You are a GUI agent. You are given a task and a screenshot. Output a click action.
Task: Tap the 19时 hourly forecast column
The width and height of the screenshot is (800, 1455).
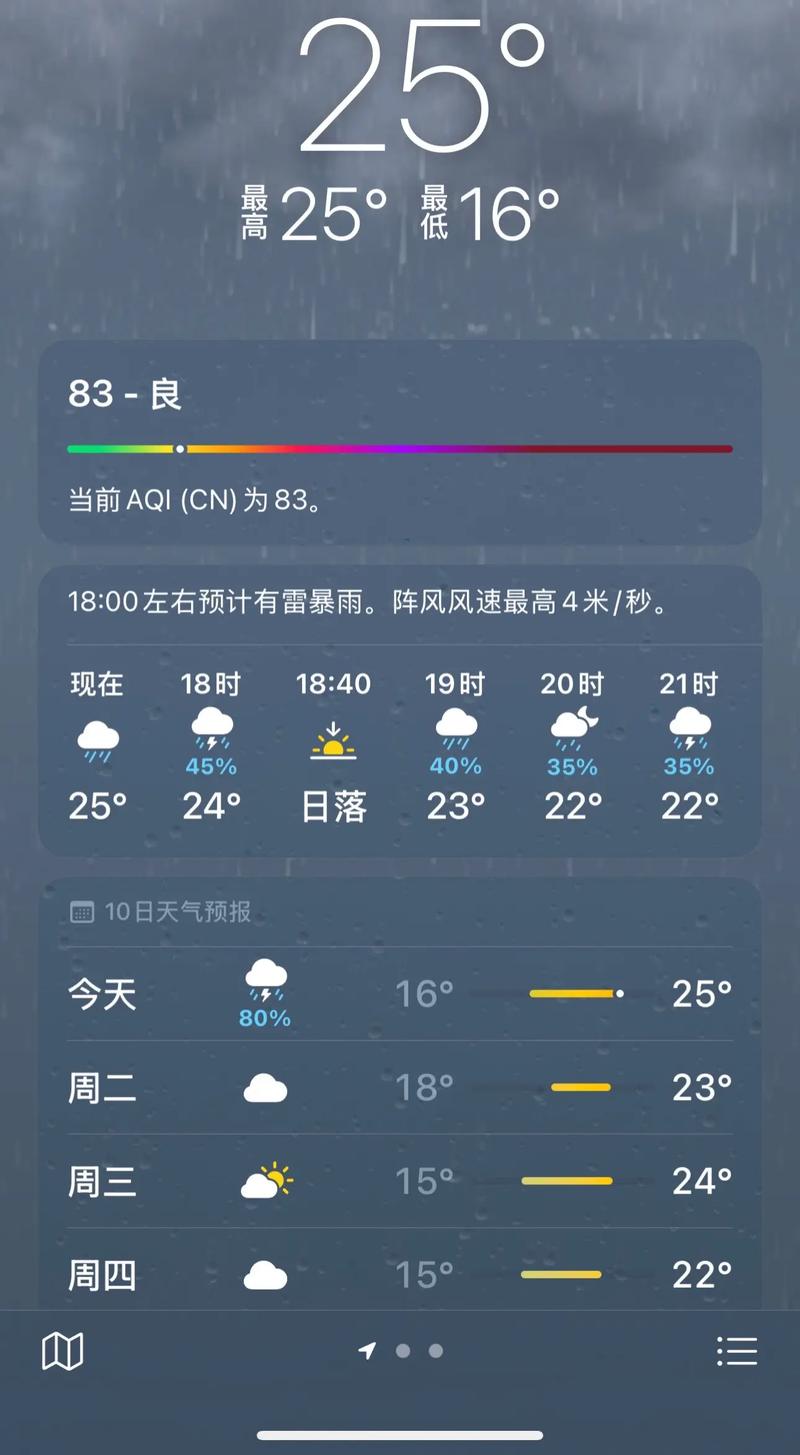(x=455, y=745)
